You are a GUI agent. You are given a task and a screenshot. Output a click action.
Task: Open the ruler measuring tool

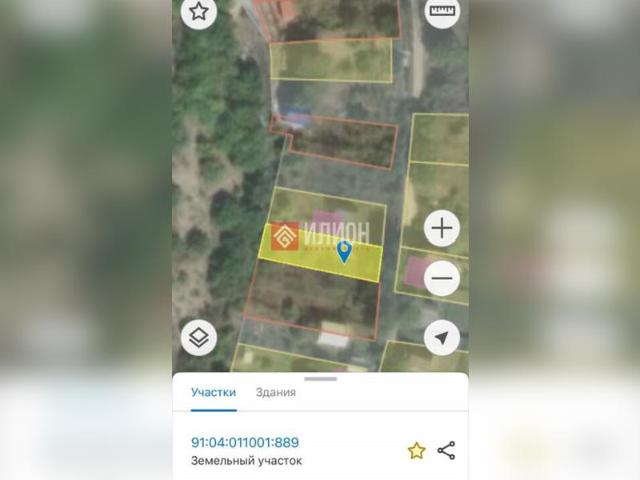click(441, 13)
